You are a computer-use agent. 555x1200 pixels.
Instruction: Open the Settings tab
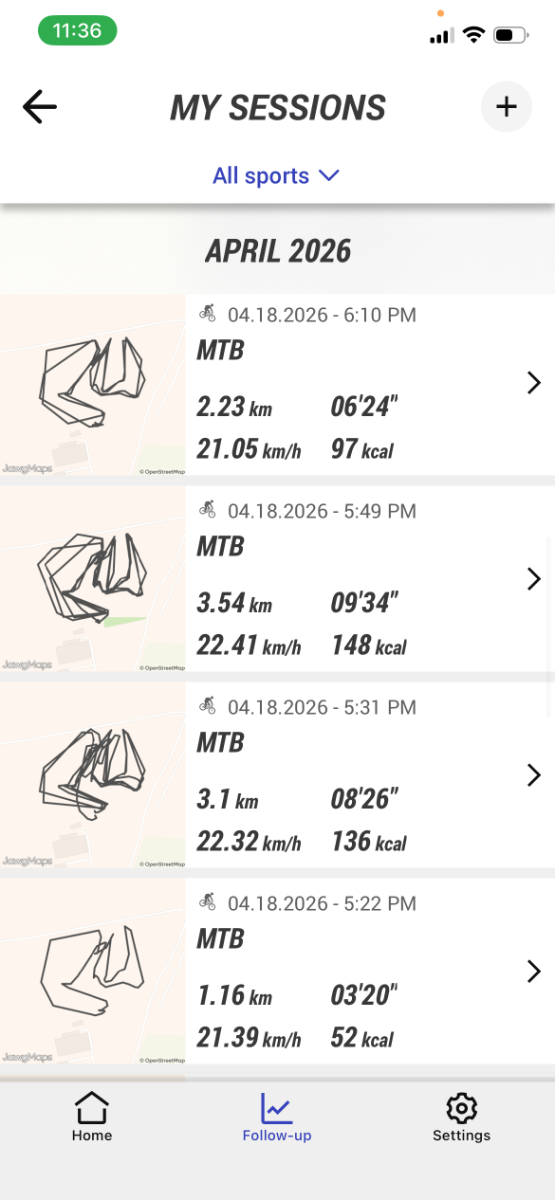461,1116
